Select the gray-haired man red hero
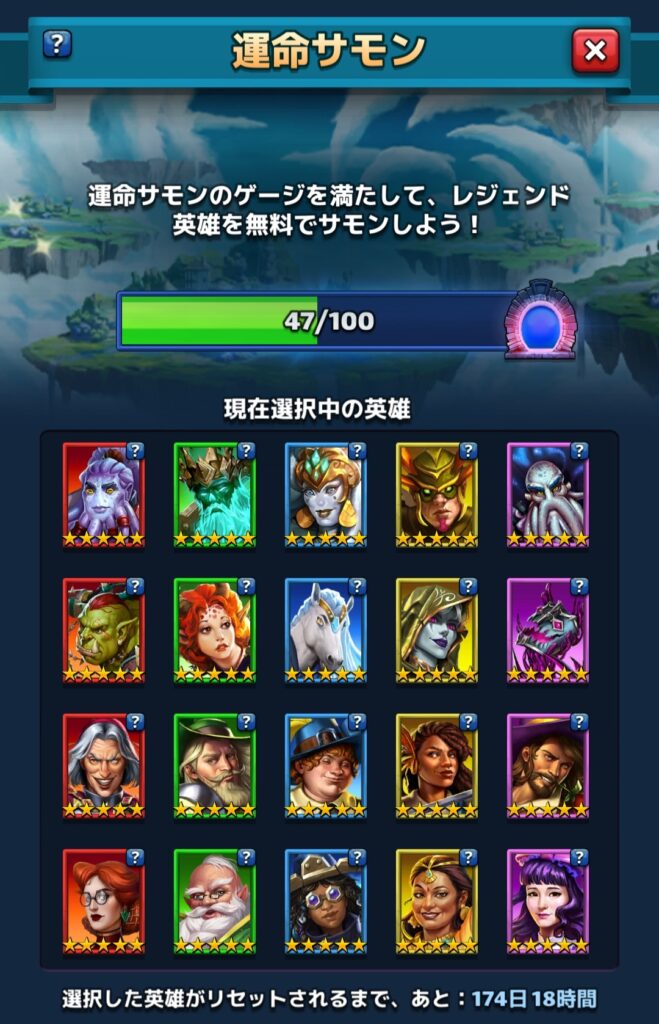 [104, 765]
